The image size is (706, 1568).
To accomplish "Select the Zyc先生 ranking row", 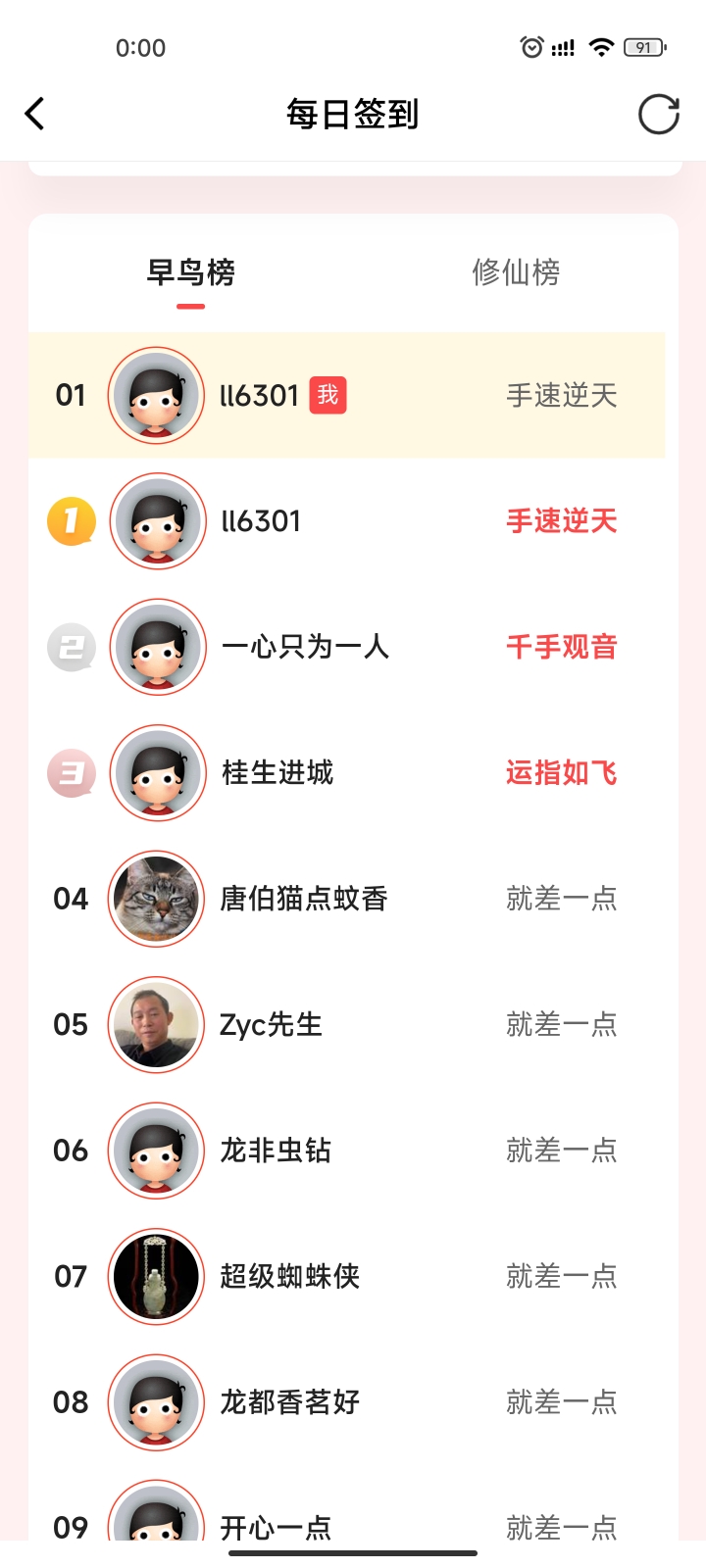I will (x=347, y=1025).
